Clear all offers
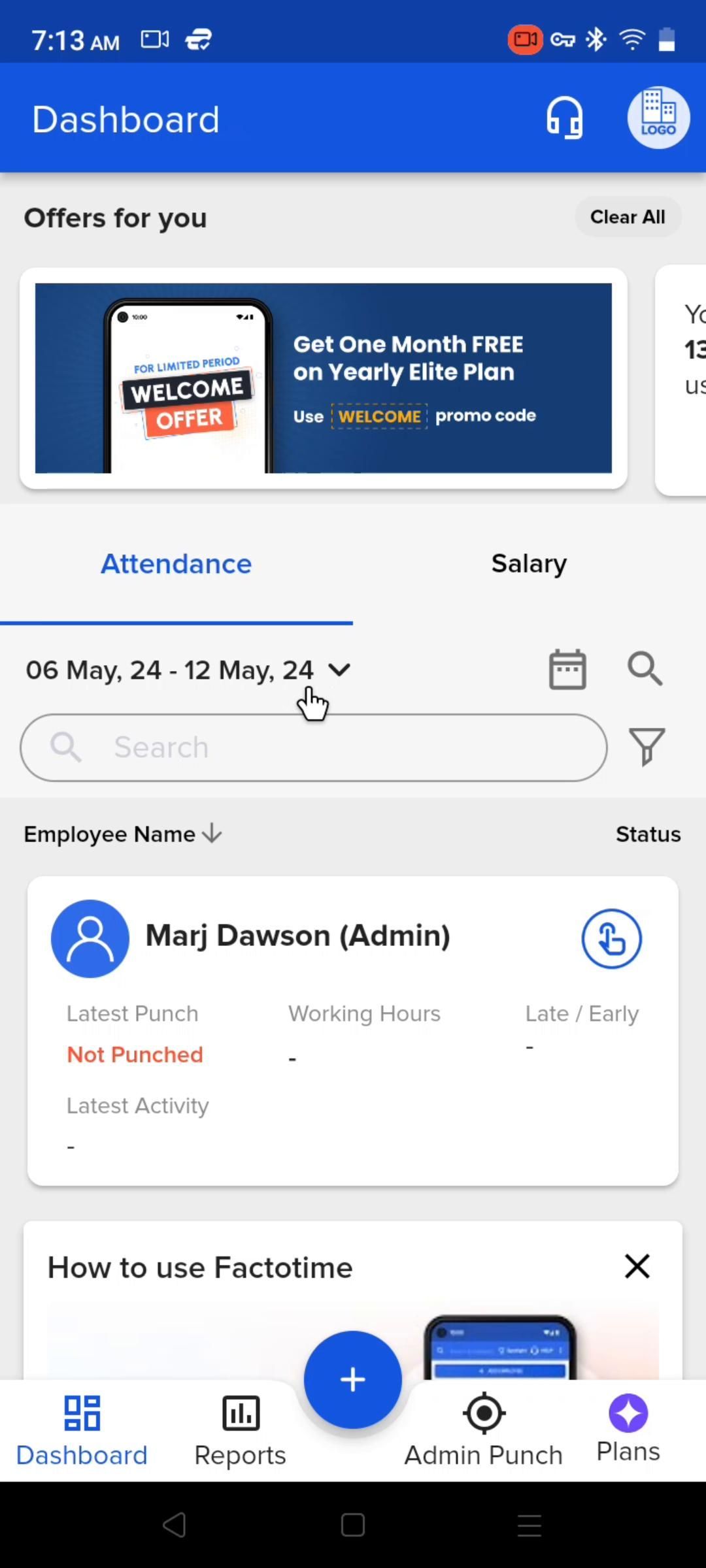 [x=628, y=217]
